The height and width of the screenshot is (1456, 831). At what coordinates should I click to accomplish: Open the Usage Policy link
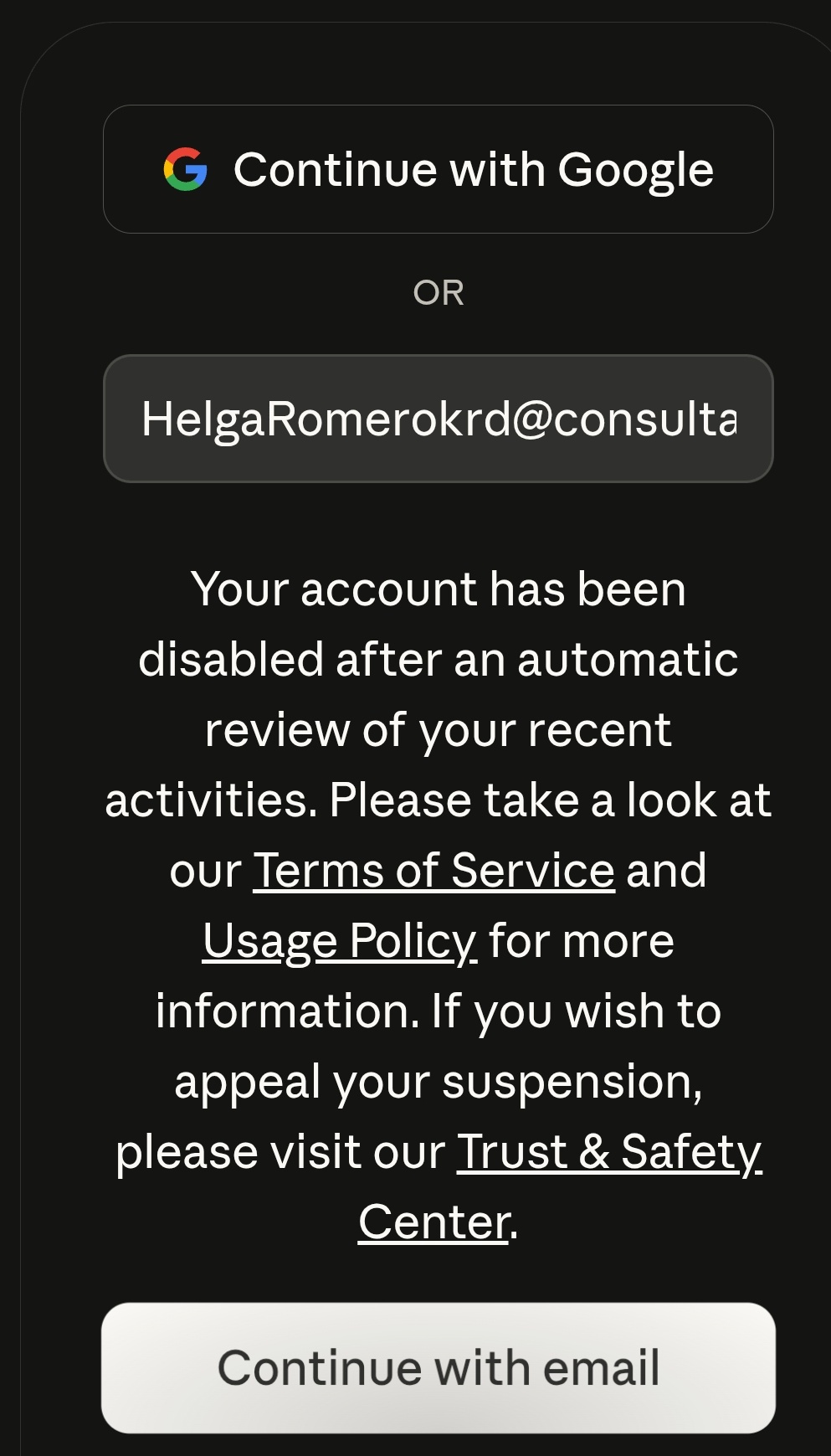coord(340,941)
